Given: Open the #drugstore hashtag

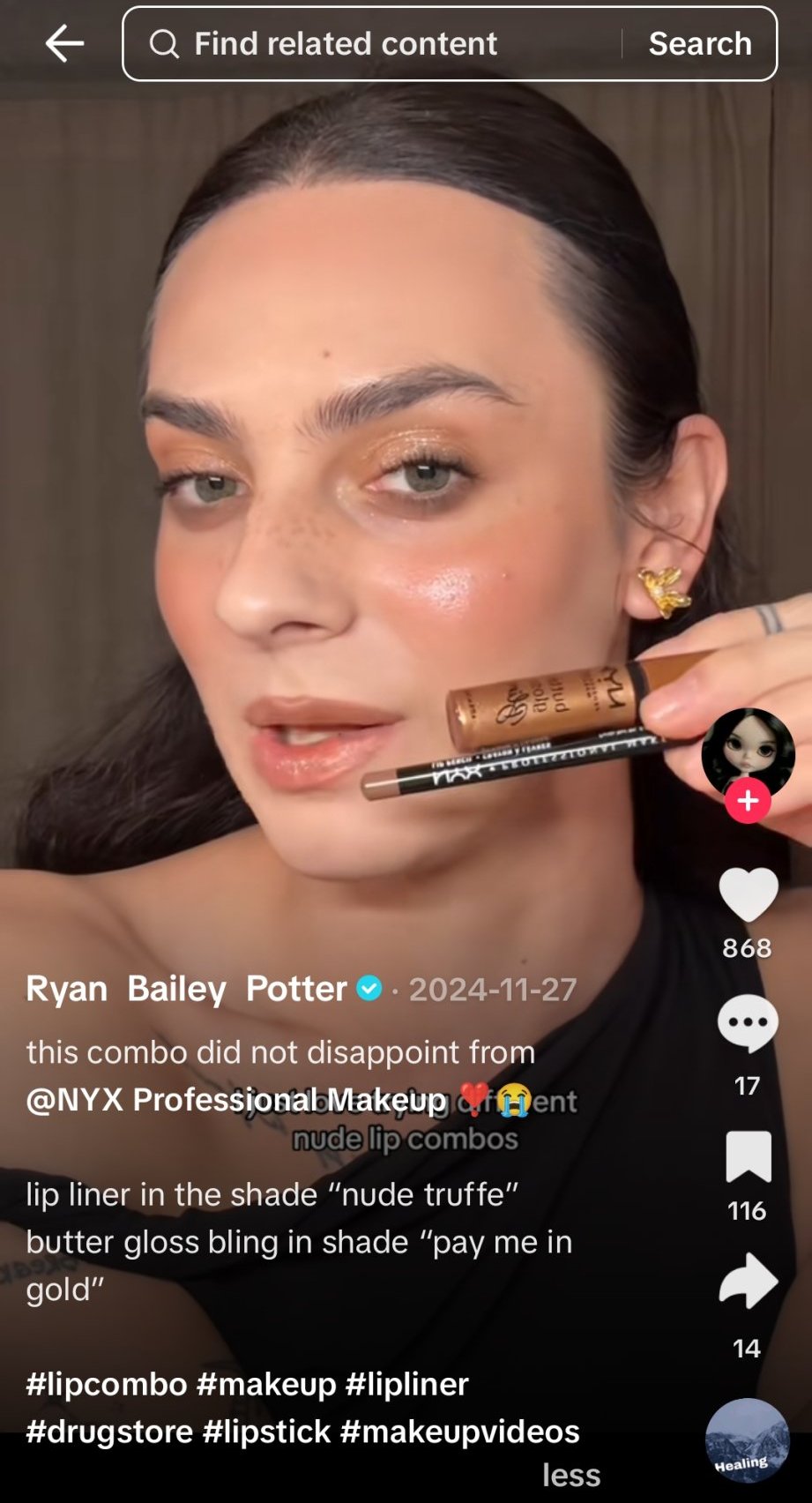Looking at the screenshot, I should [x=109, y=1431].
